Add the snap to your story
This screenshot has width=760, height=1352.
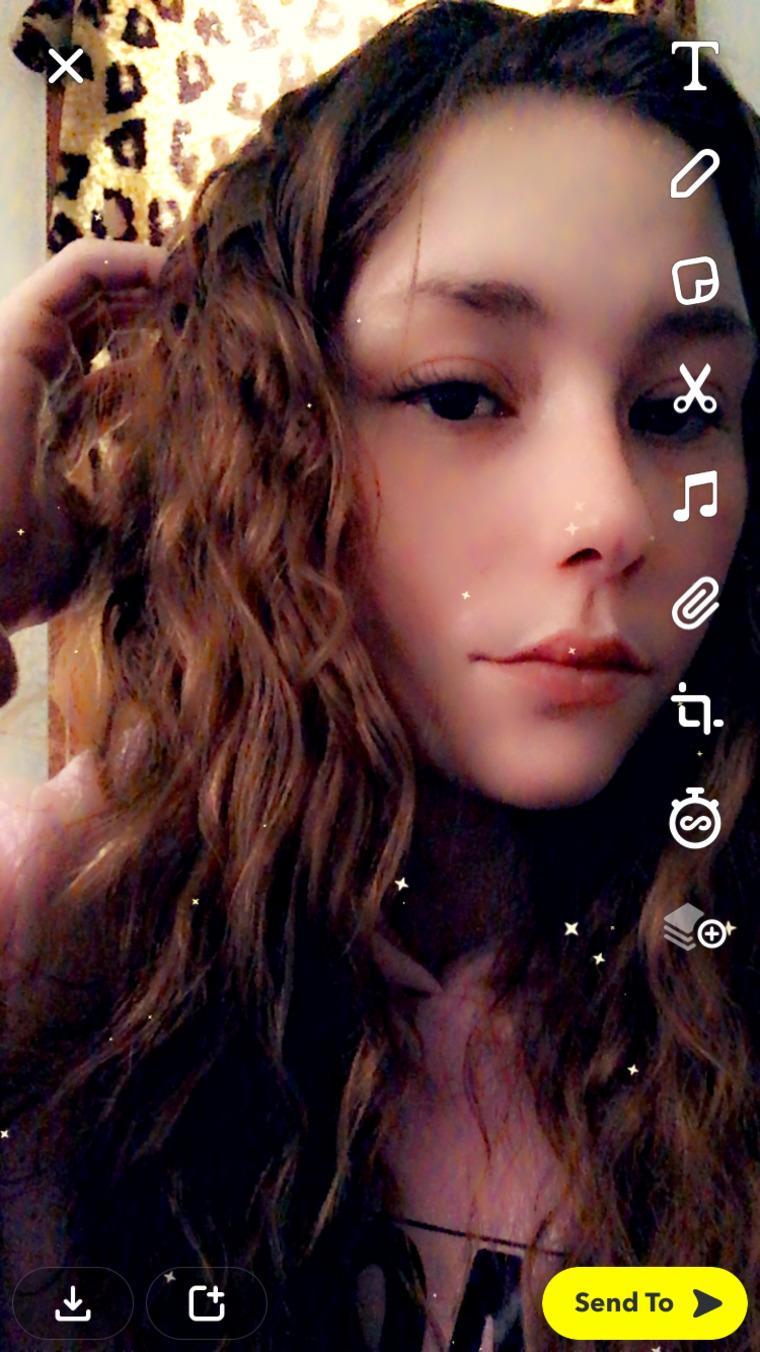click(207, 1302)
